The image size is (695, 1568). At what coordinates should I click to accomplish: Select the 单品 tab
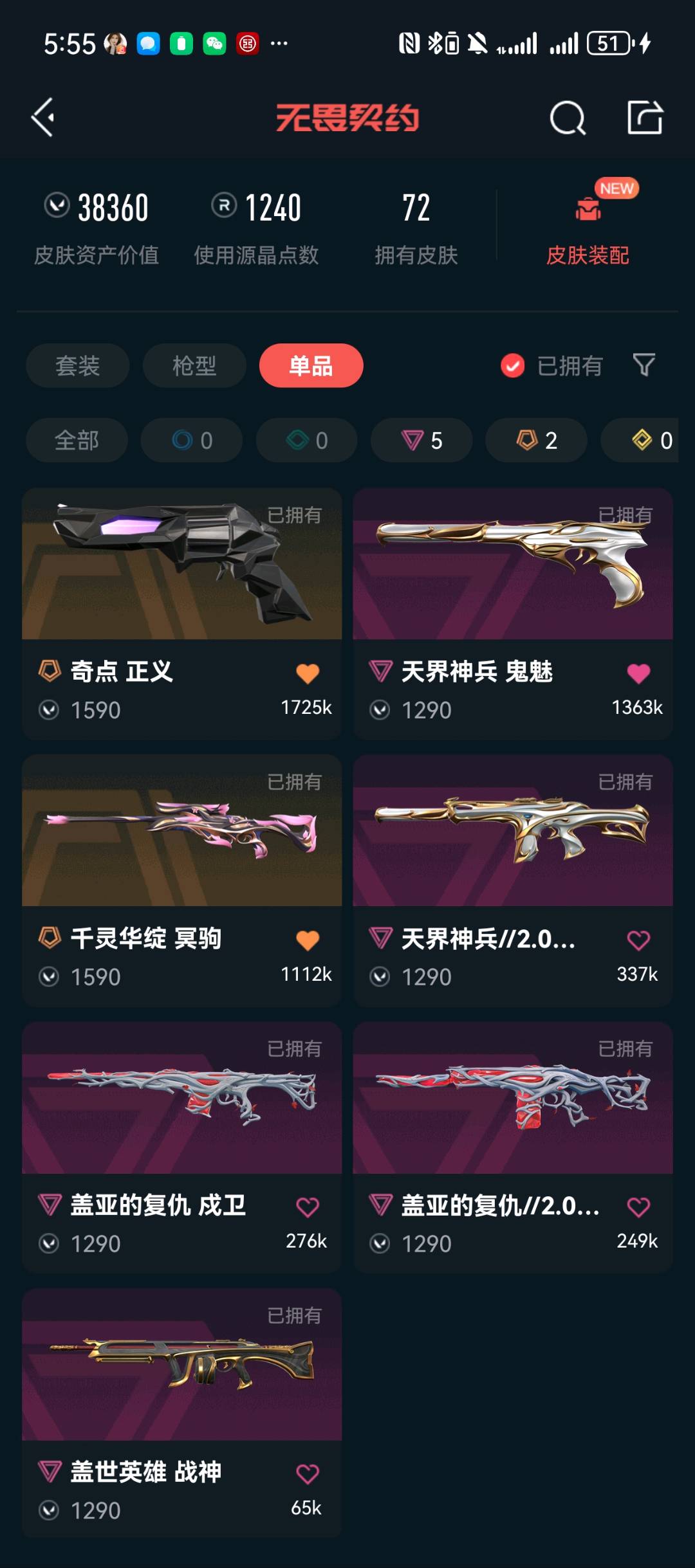(311, 366)
